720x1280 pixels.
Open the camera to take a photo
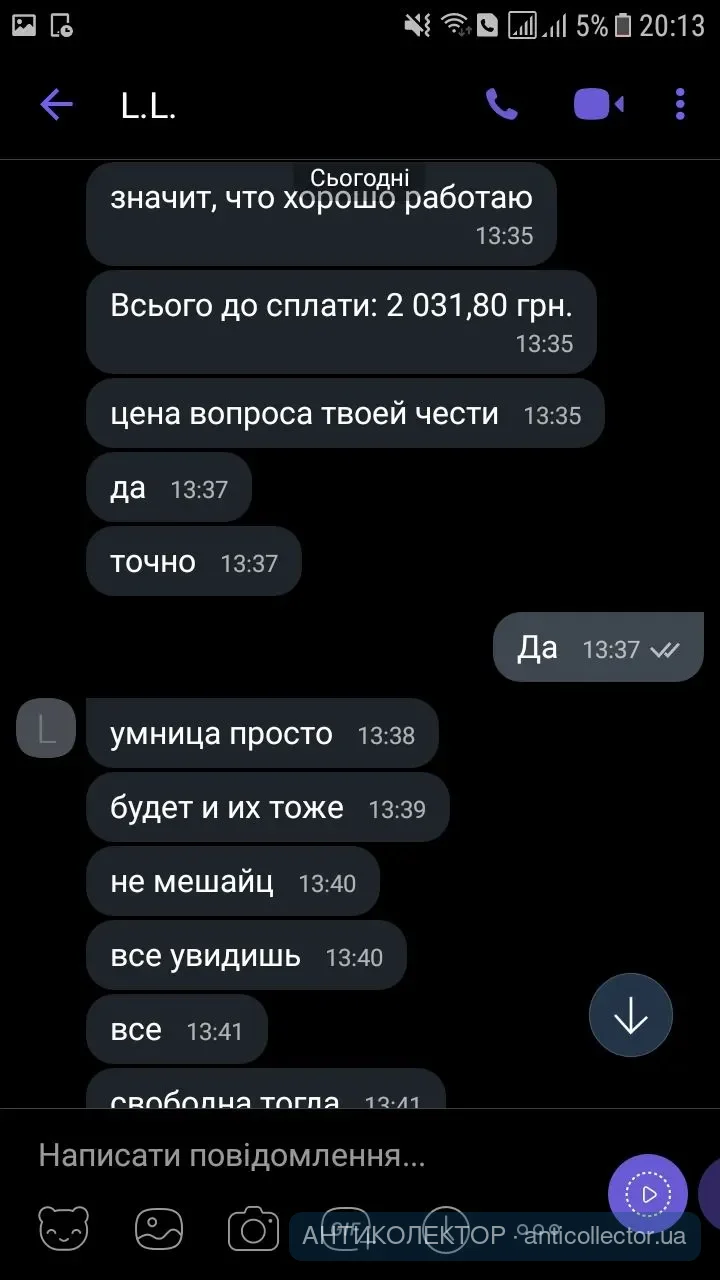tap(253, 1229)
